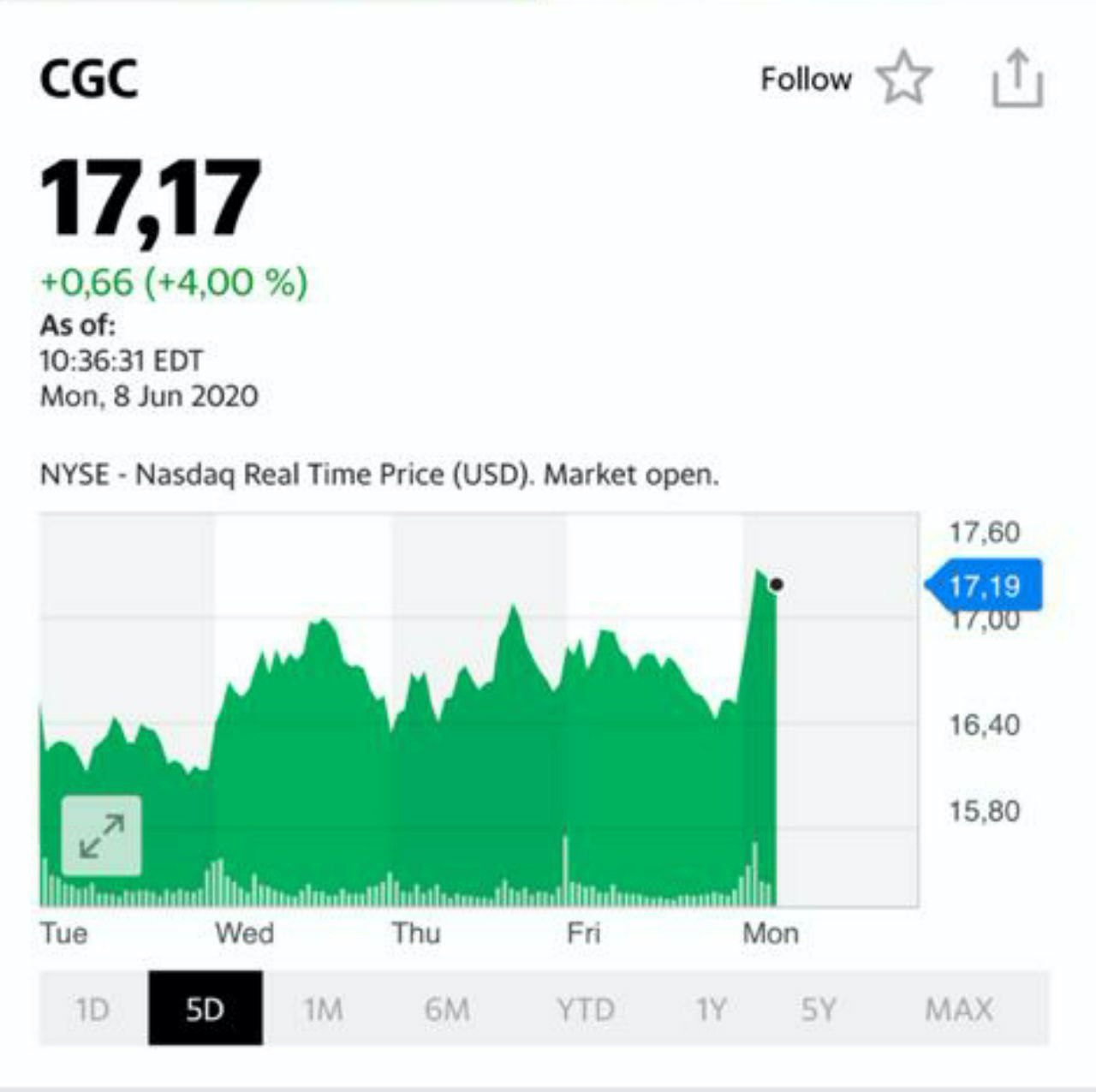The height and width of the screenshot is (1092, 1096).
Task: Show the 6M price chart
Action: coord(447,1009)
